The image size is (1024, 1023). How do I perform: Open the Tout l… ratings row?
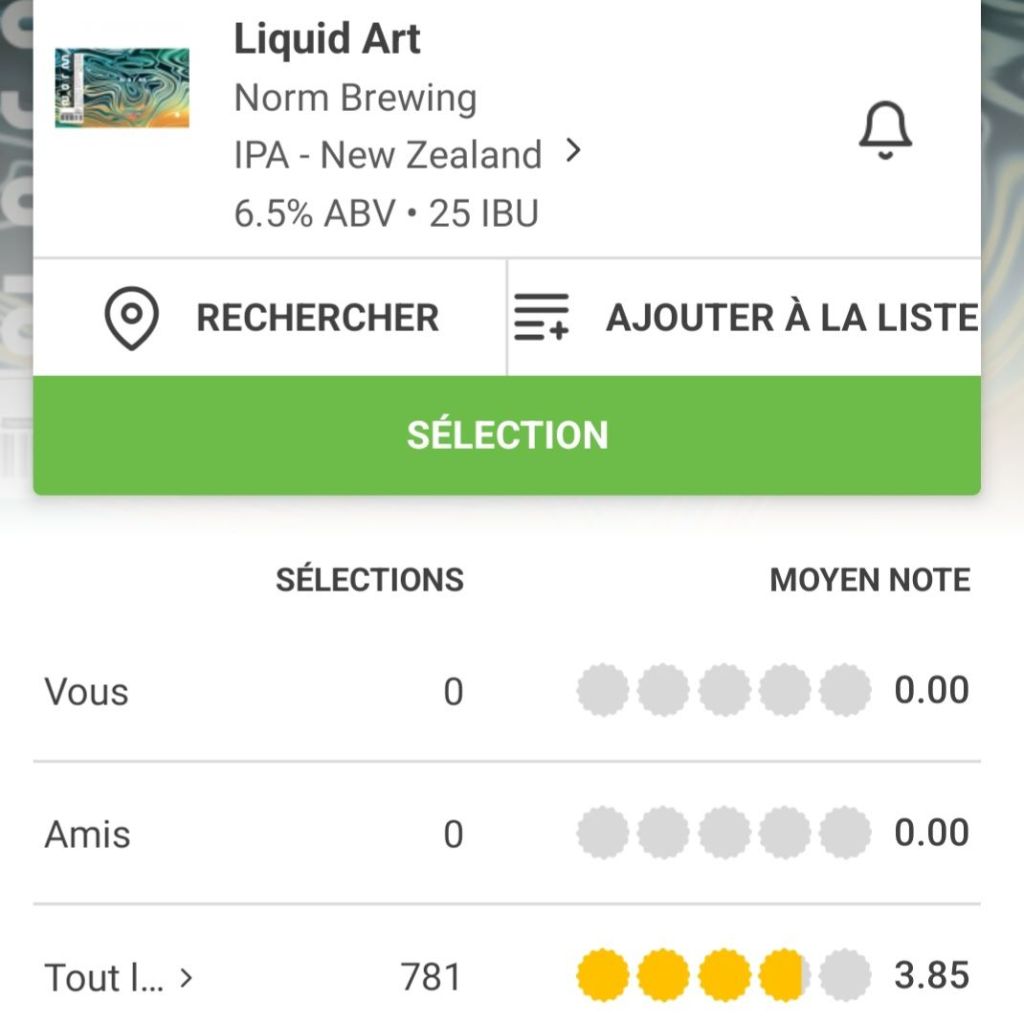118,977
